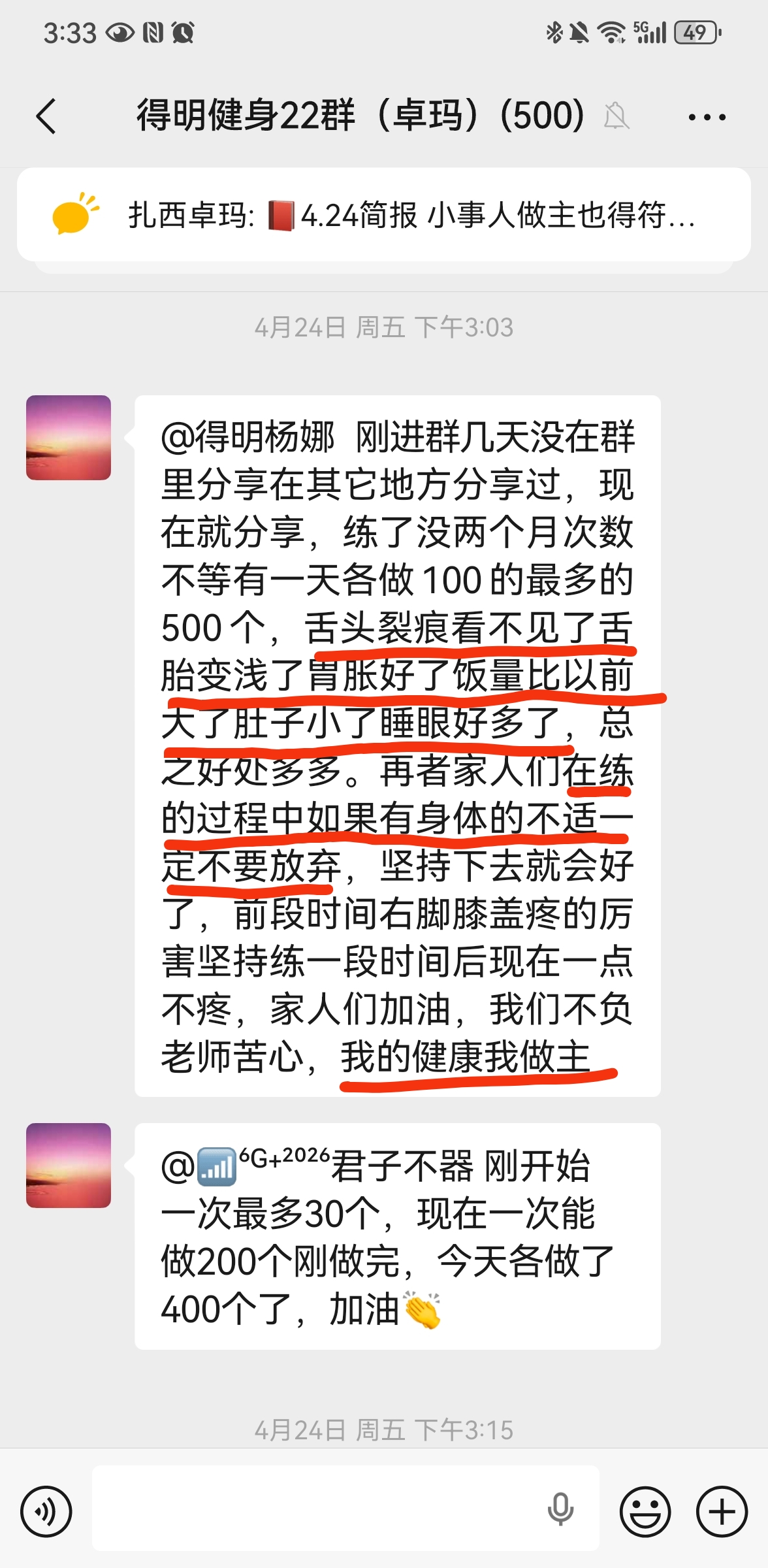The width and height of the screenshot is (768, 1568).
Task: Open the emoji sticker panel
Action: pyautogui.click(x=645, y=1511)
